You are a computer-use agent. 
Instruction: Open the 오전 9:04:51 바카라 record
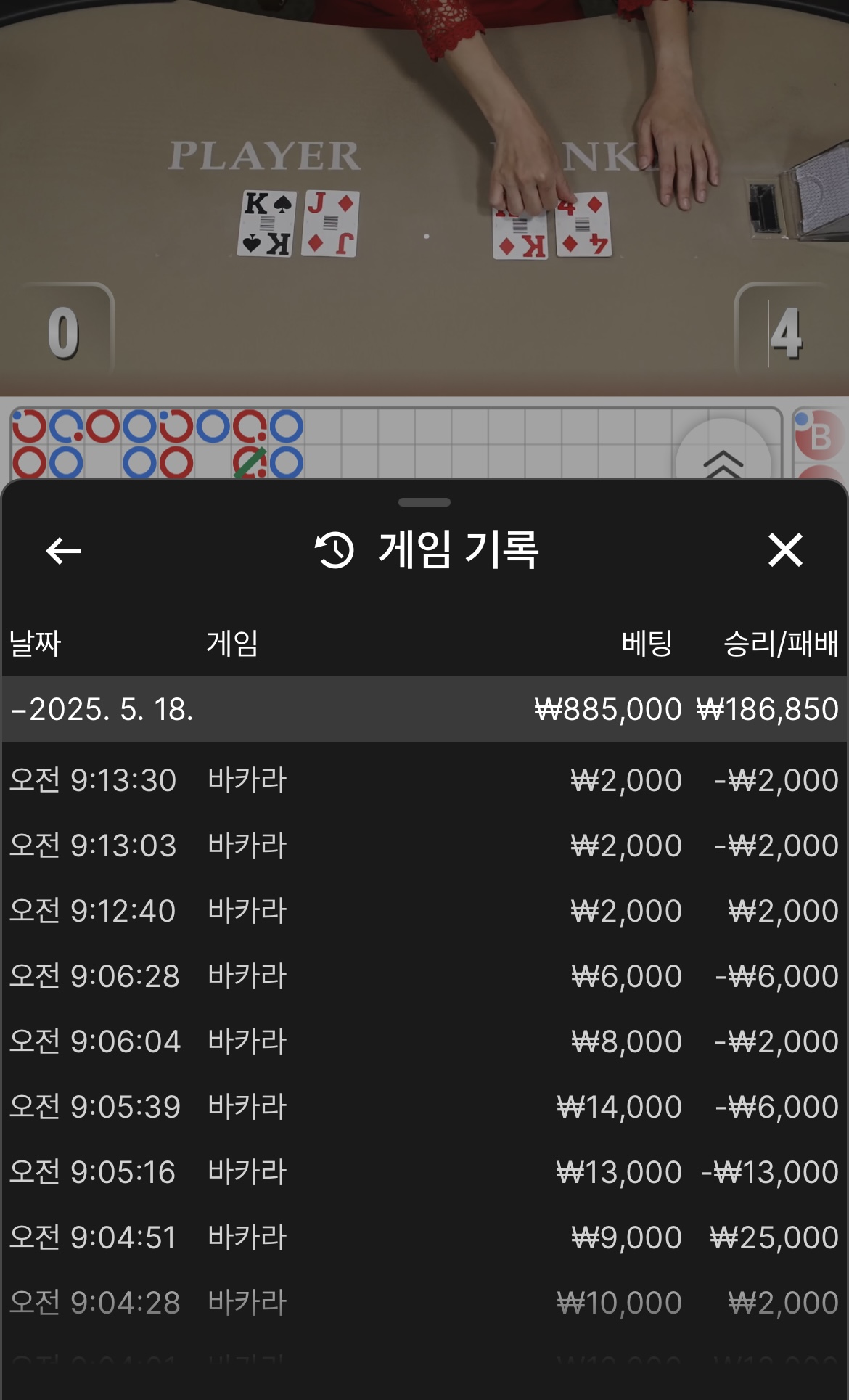424,1237
